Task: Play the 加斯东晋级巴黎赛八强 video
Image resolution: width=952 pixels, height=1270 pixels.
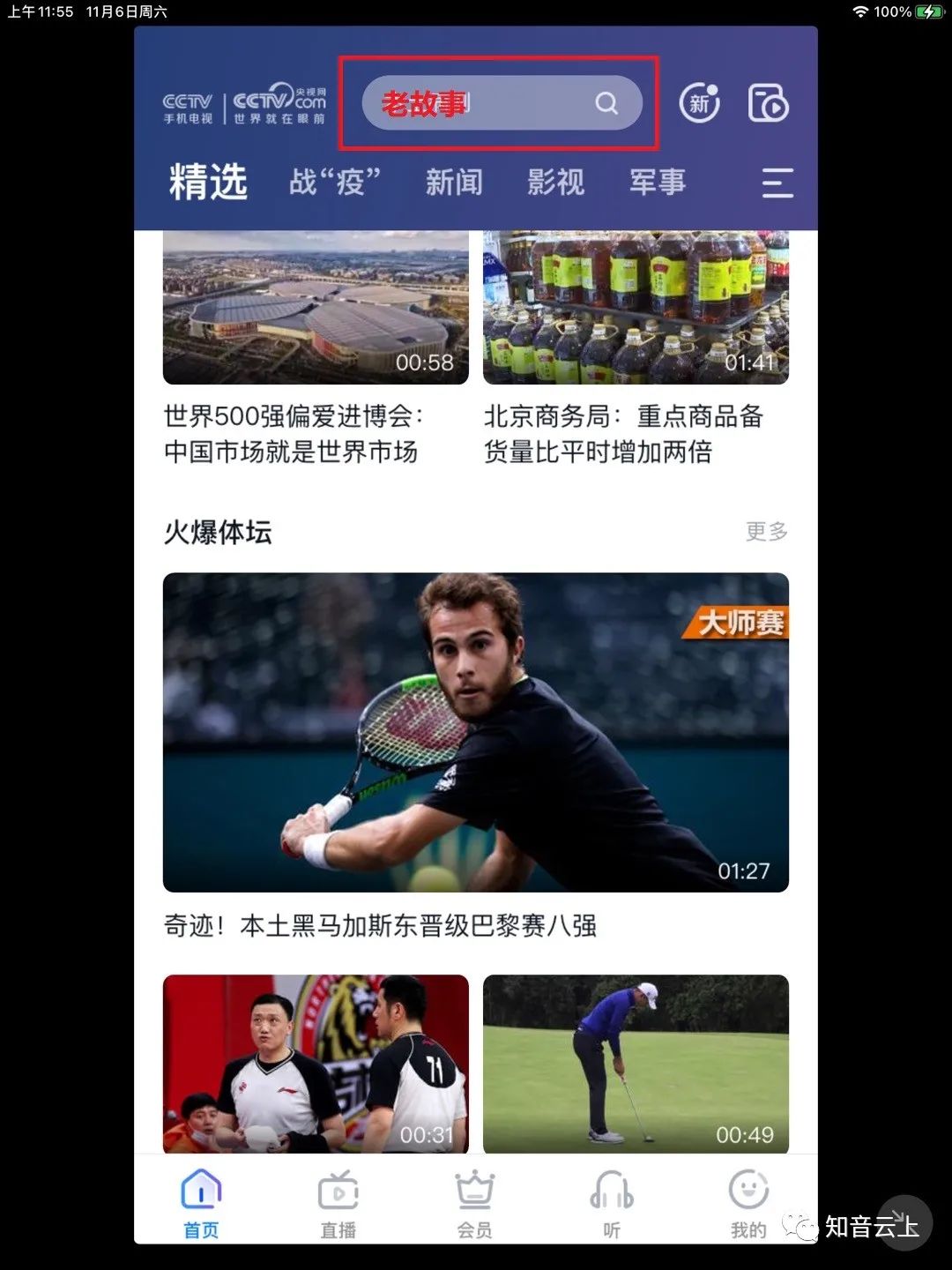Action: click(476, 732)
